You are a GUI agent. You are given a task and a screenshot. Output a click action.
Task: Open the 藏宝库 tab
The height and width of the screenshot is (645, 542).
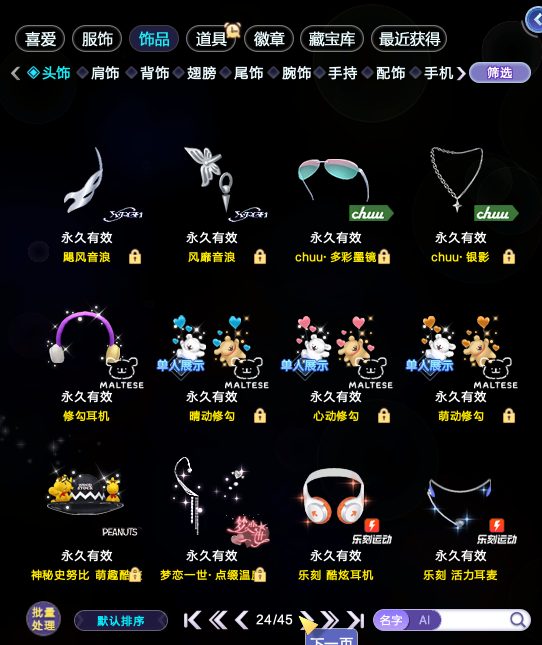point(332,39)
